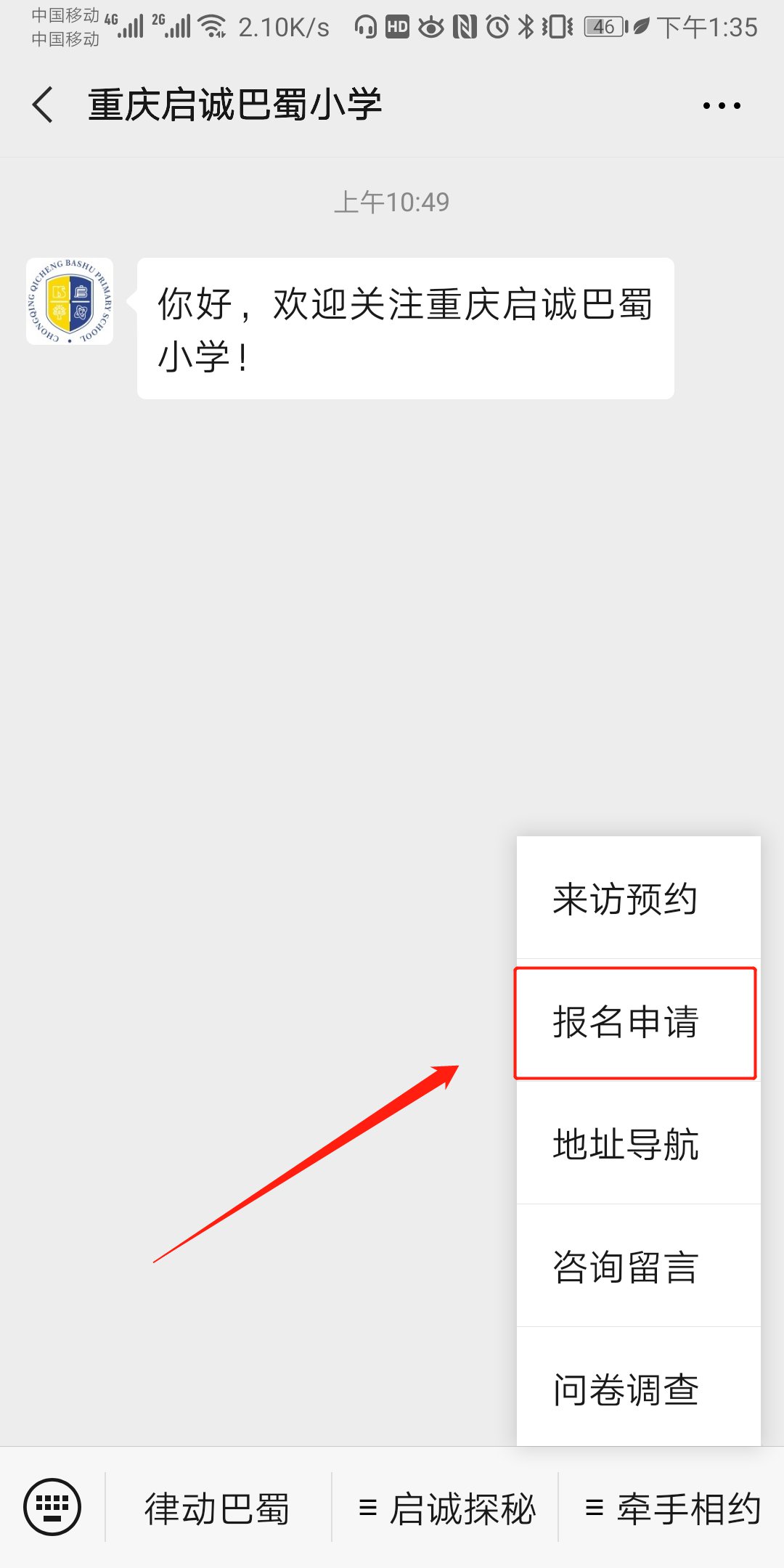Switch to keyboard input mode

pos(52,1507)
